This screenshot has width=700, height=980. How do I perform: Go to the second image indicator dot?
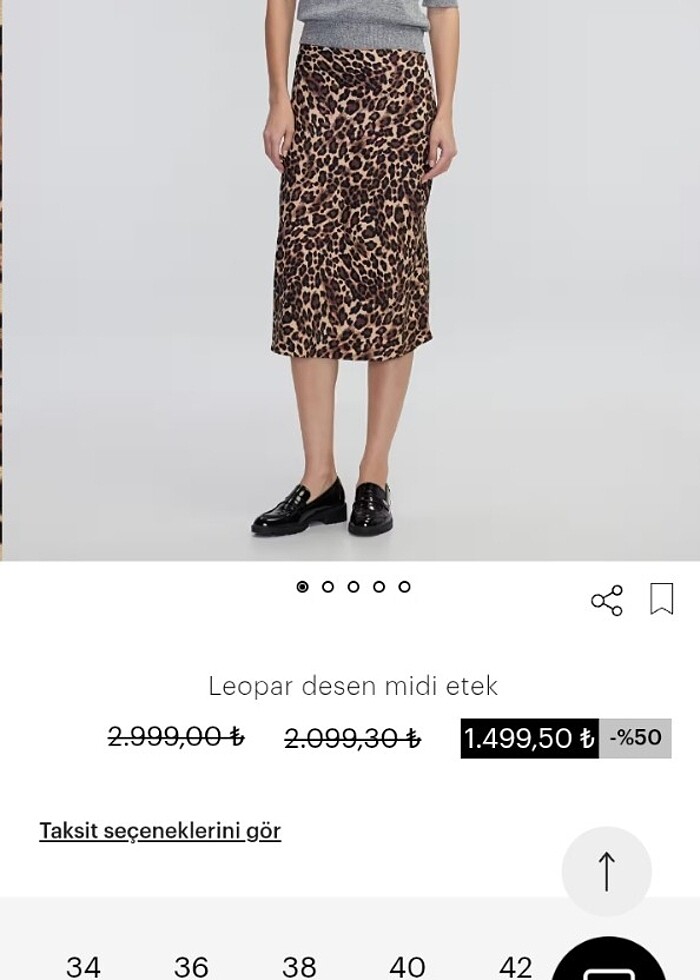point(328,587)
